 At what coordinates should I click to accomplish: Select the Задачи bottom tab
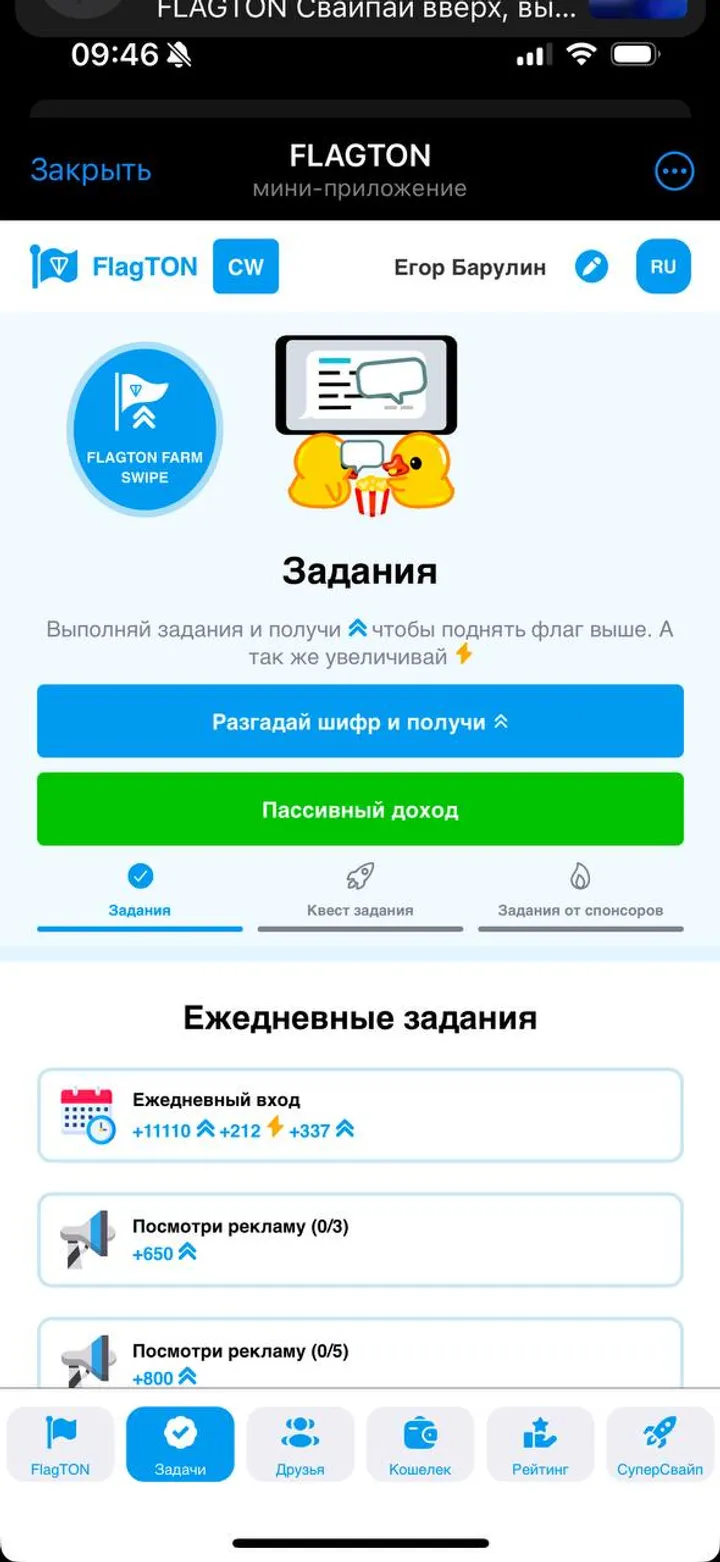[x=180, y=1444]
